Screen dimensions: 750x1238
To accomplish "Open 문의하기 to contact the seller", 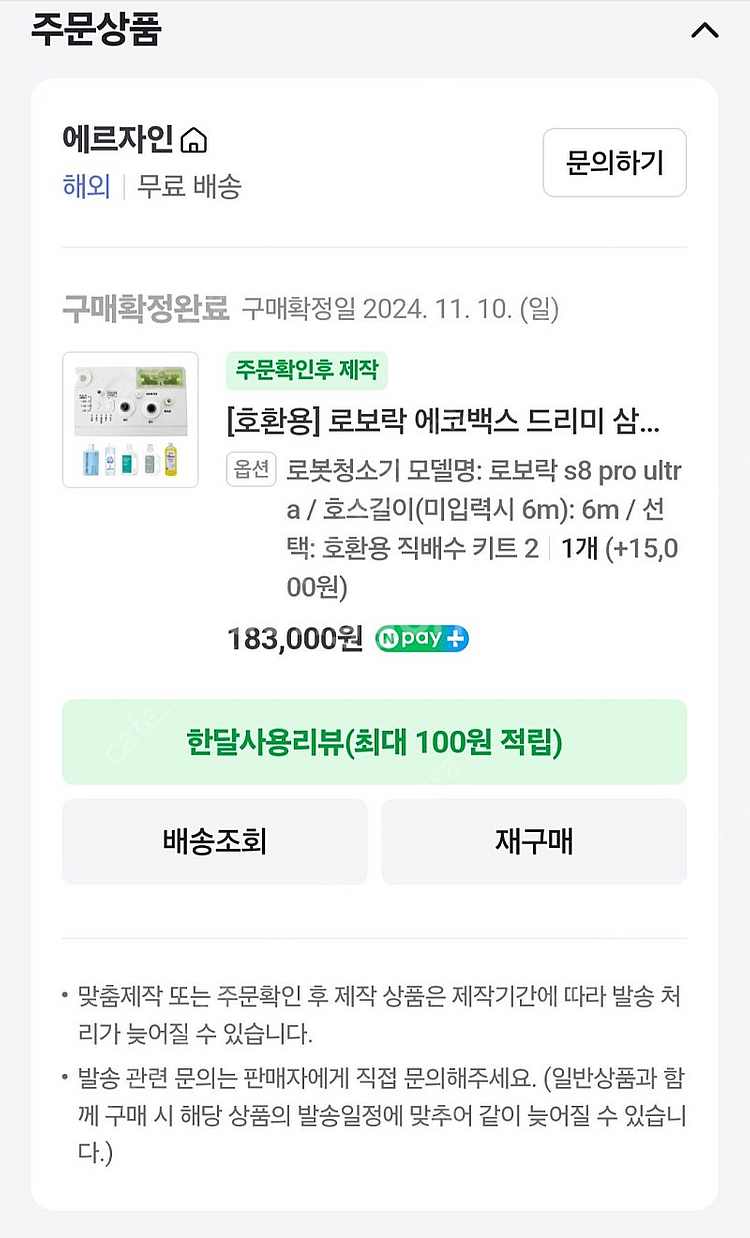I will click(614, 163).
